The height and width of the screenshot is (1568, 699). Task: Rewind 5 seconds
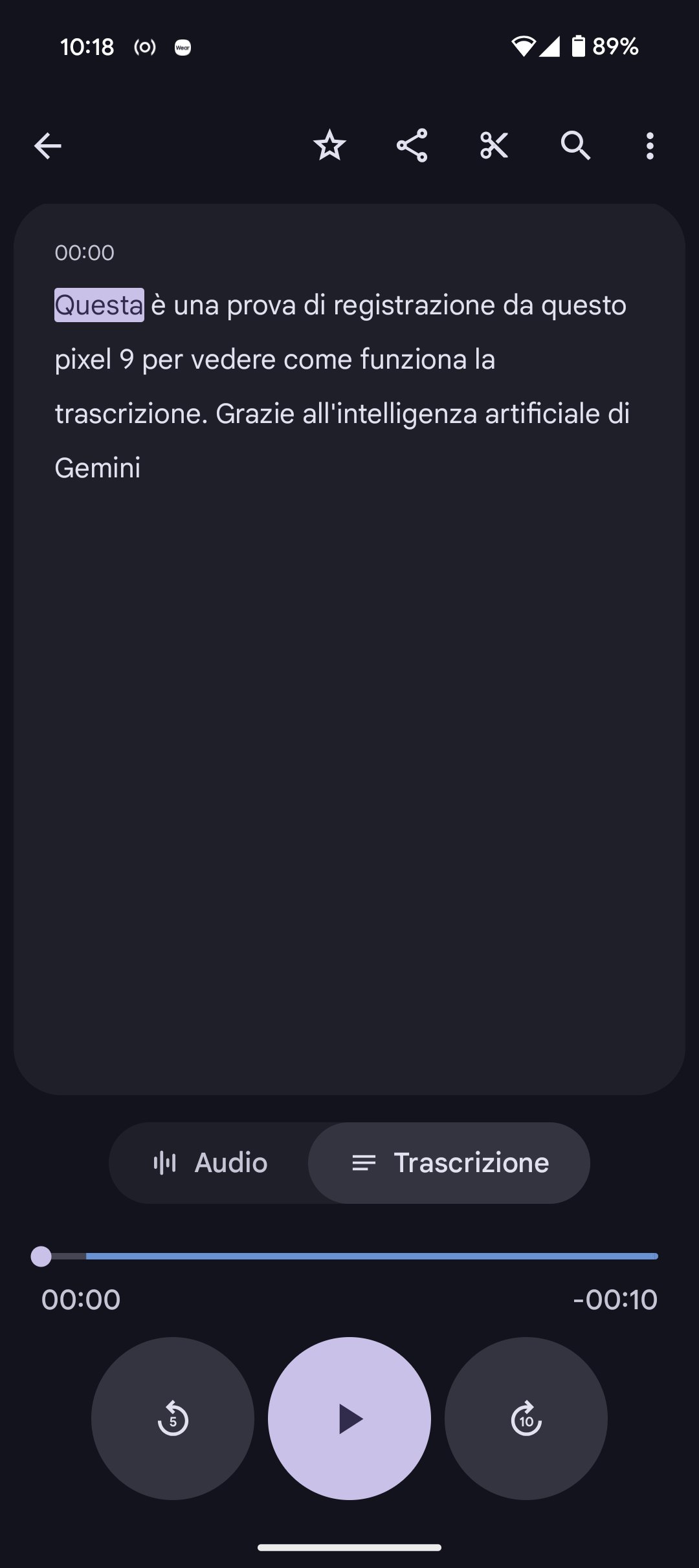[173, 1419]
